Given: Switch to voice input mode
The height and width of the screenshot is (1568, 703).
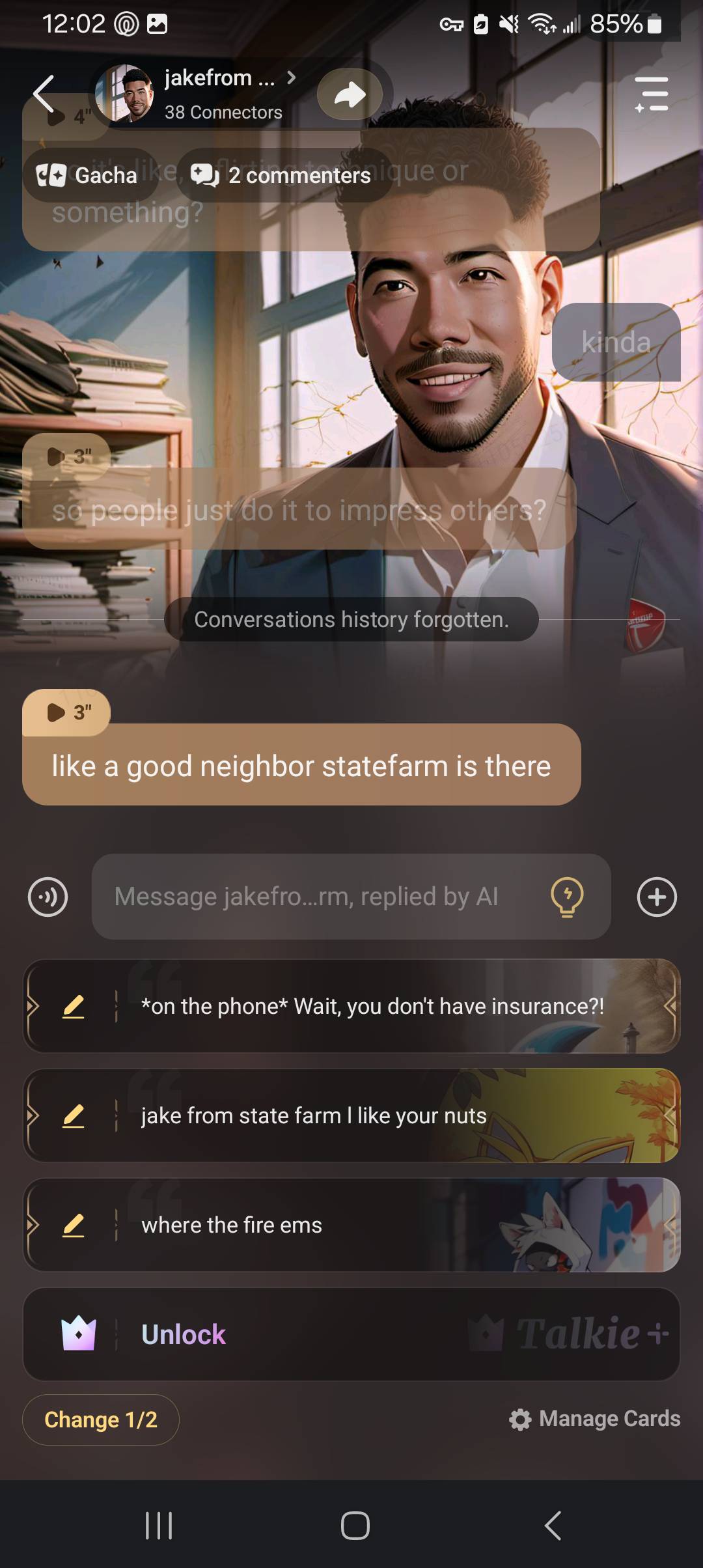Looking at the screenshot, I should (48, 897).
